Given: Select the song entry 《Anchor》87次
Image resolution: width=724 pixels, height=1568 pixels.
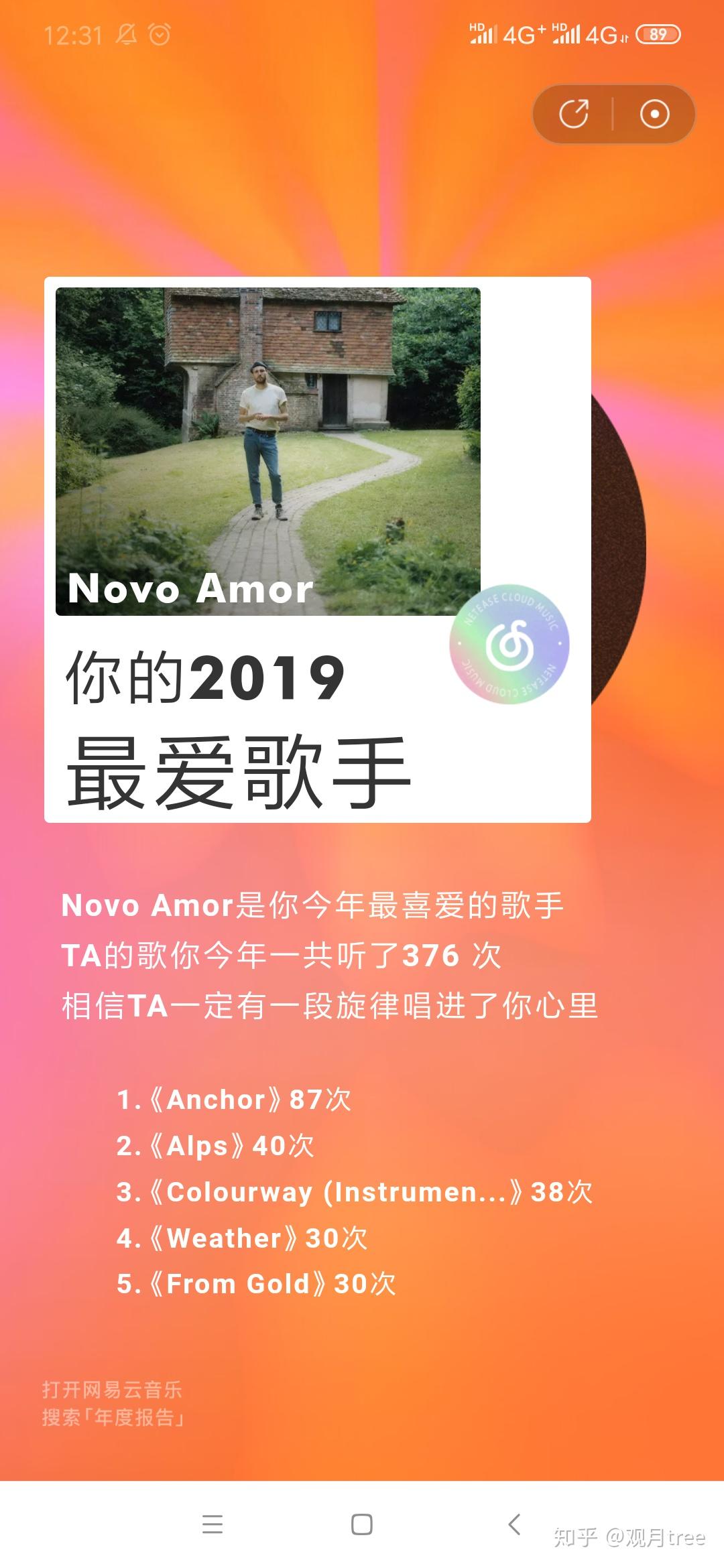Looking at the screenshot, I should (231, 1099).
